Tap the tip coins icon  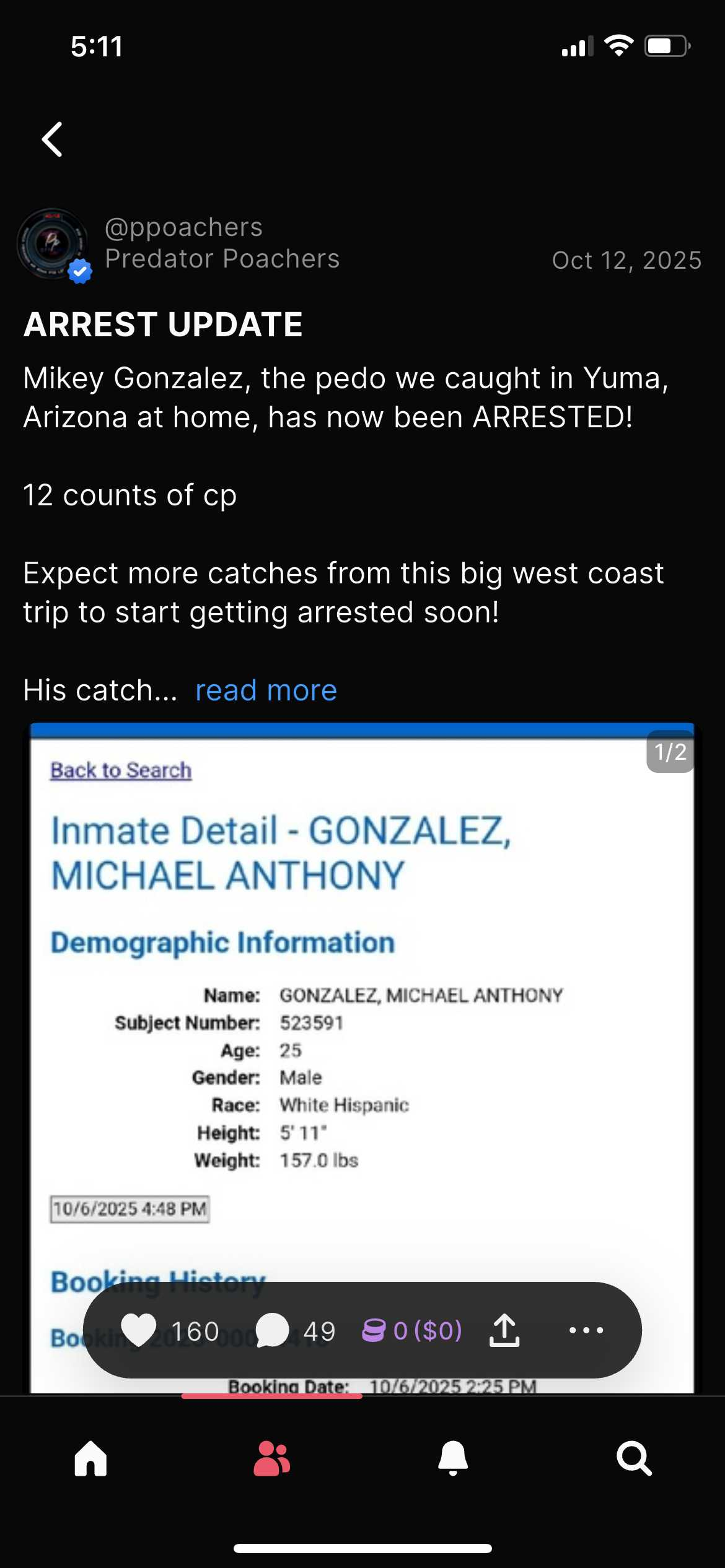374,1330
